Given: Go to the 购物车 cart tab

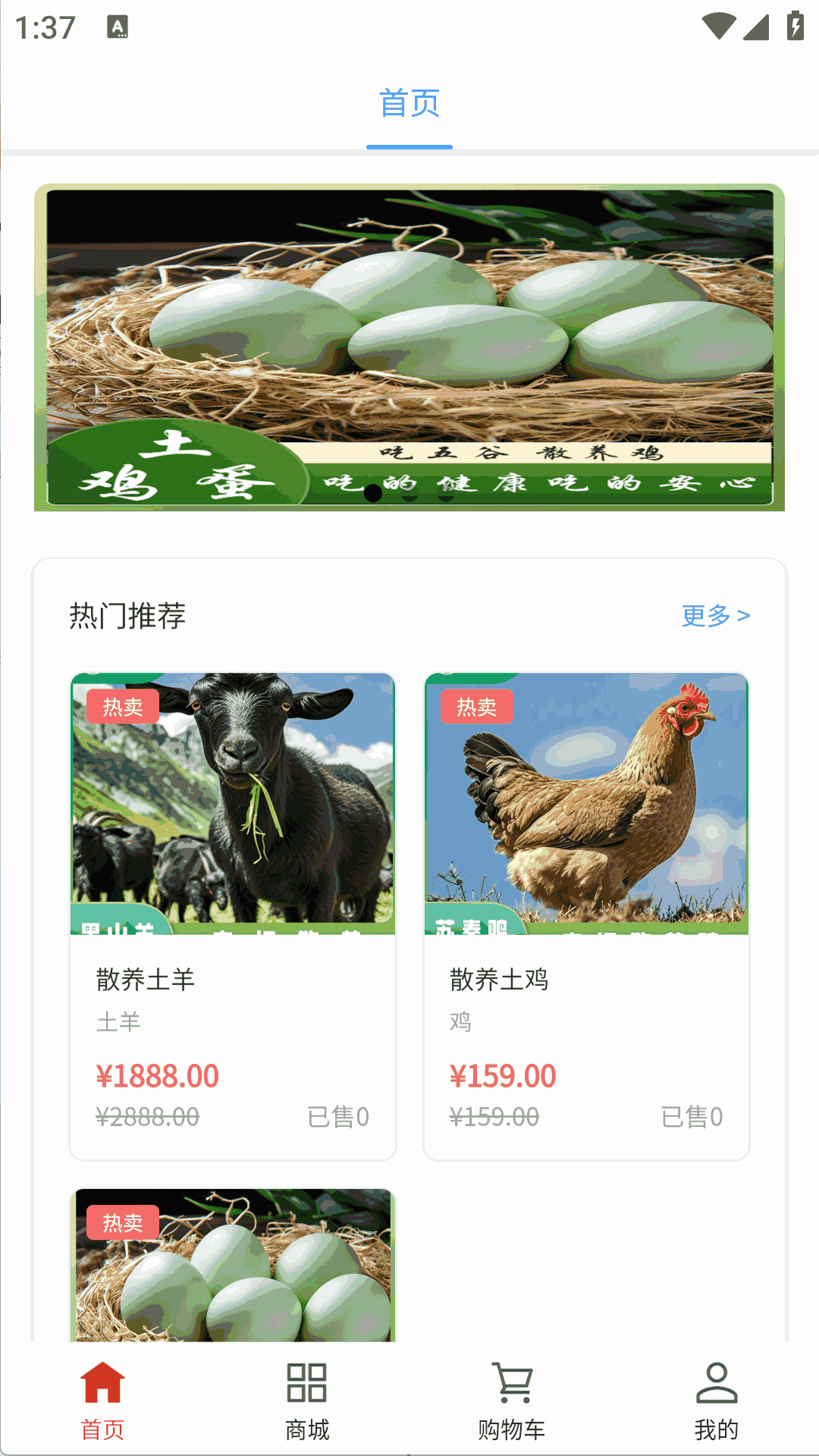Looking at the screenshot, I should coord(512,1401).
